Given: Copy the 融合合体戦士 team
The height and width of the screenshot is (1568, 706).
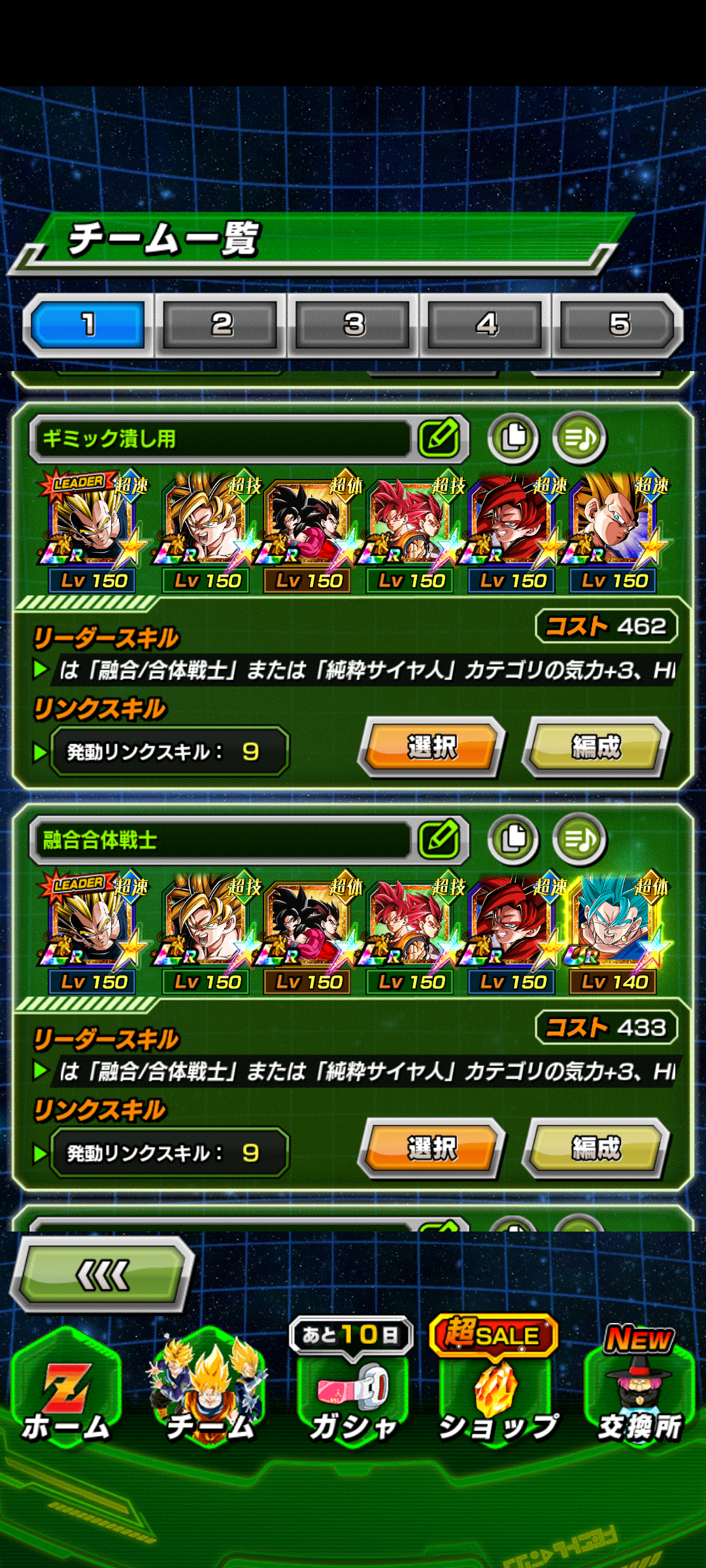Looking at the screenshot, I should [x=514, y=839].
